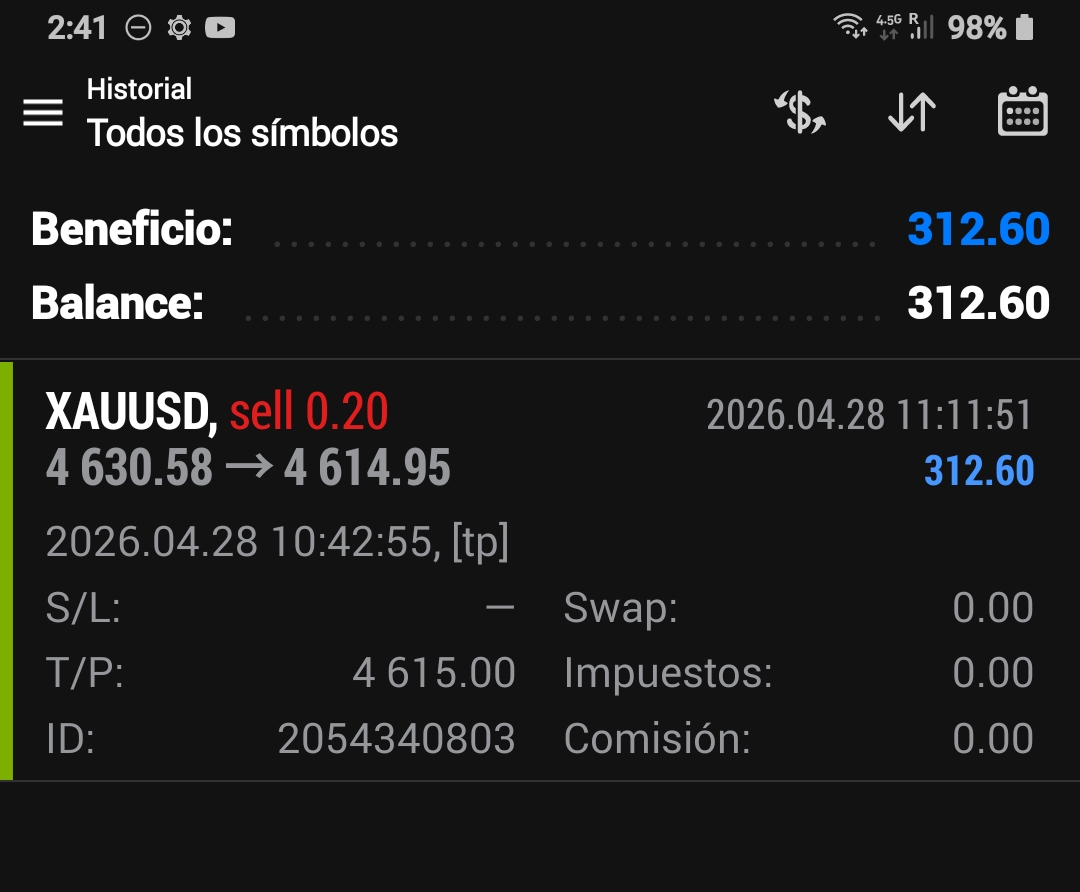1080x892 pixels.
Task: Change history sorting with arrows icon
Action: [x=911, y=112]
